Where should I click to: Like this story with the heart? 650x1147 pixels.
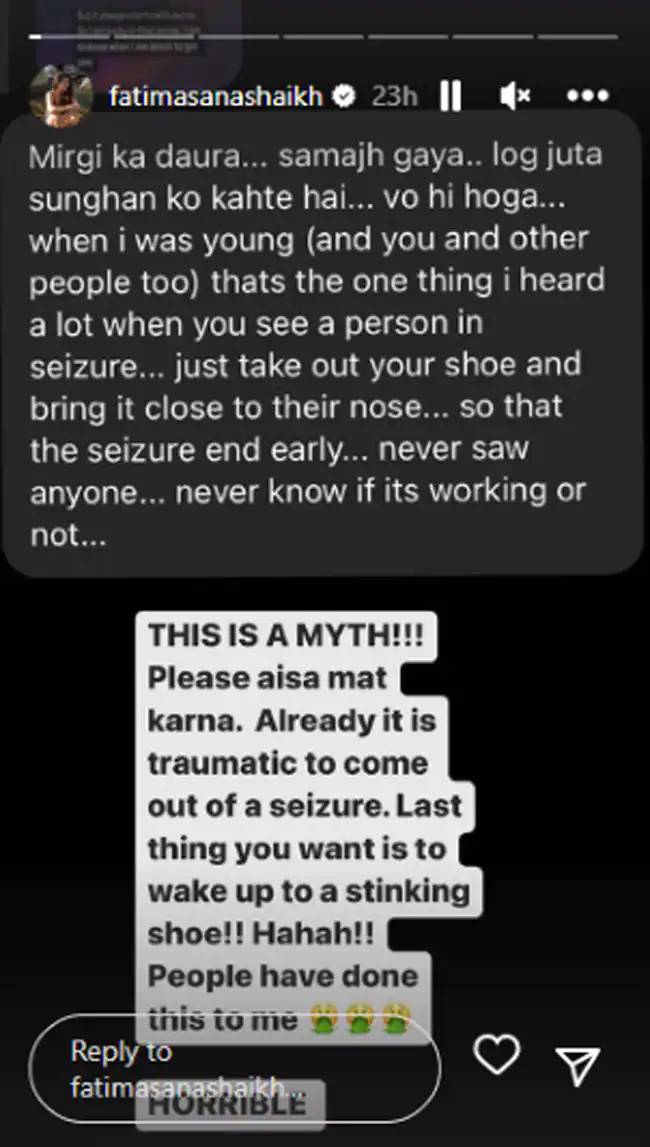coord(496,1055)
